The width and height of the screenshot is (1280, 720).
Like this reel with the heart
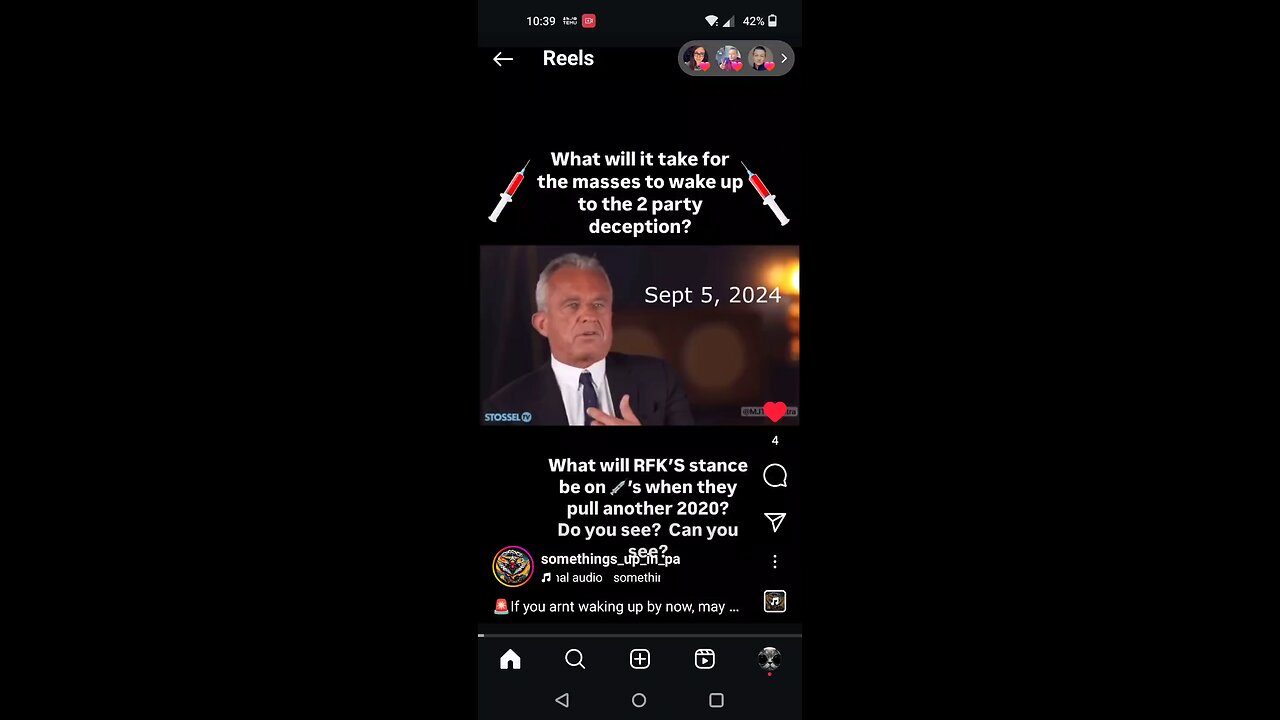pos(775,413)
